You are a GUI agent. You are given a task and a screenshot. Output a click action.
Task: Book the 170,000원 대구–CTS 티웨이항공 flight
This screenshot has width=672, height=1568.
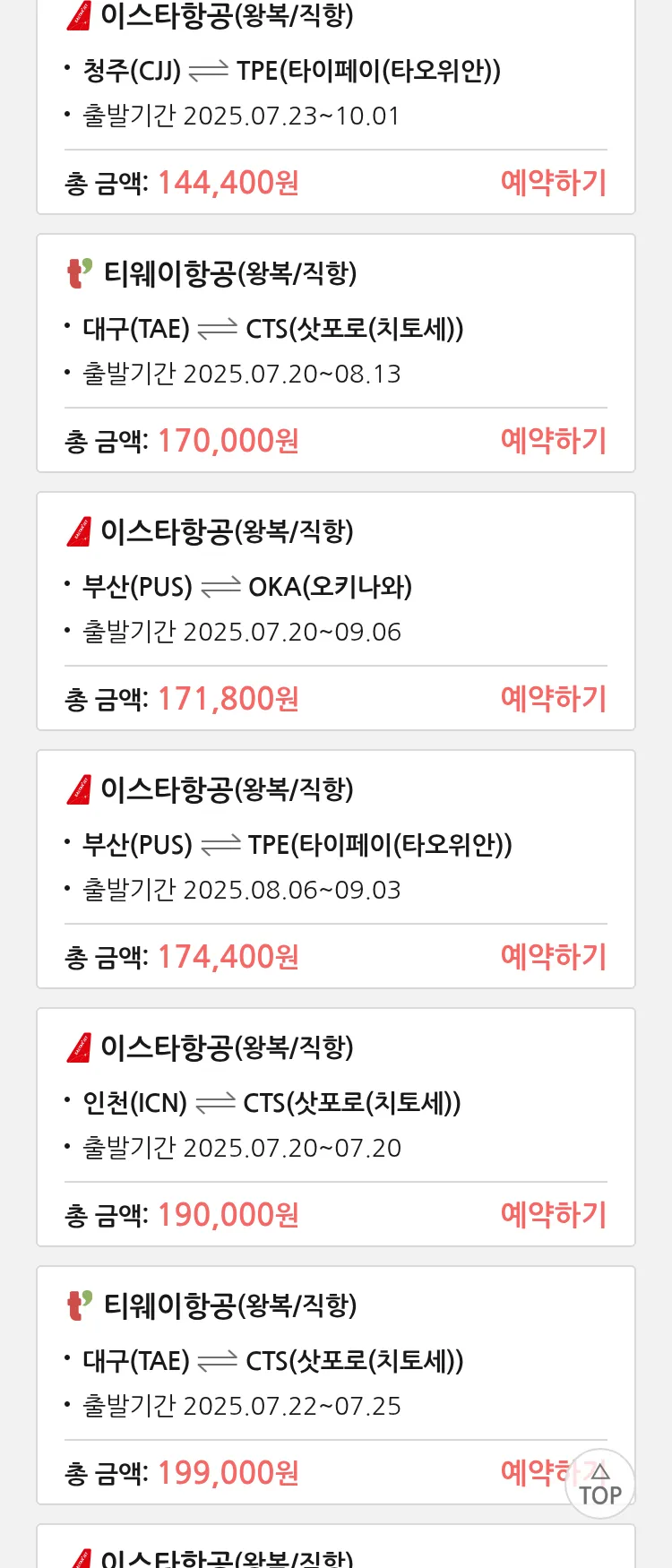[x=553, y=441]
